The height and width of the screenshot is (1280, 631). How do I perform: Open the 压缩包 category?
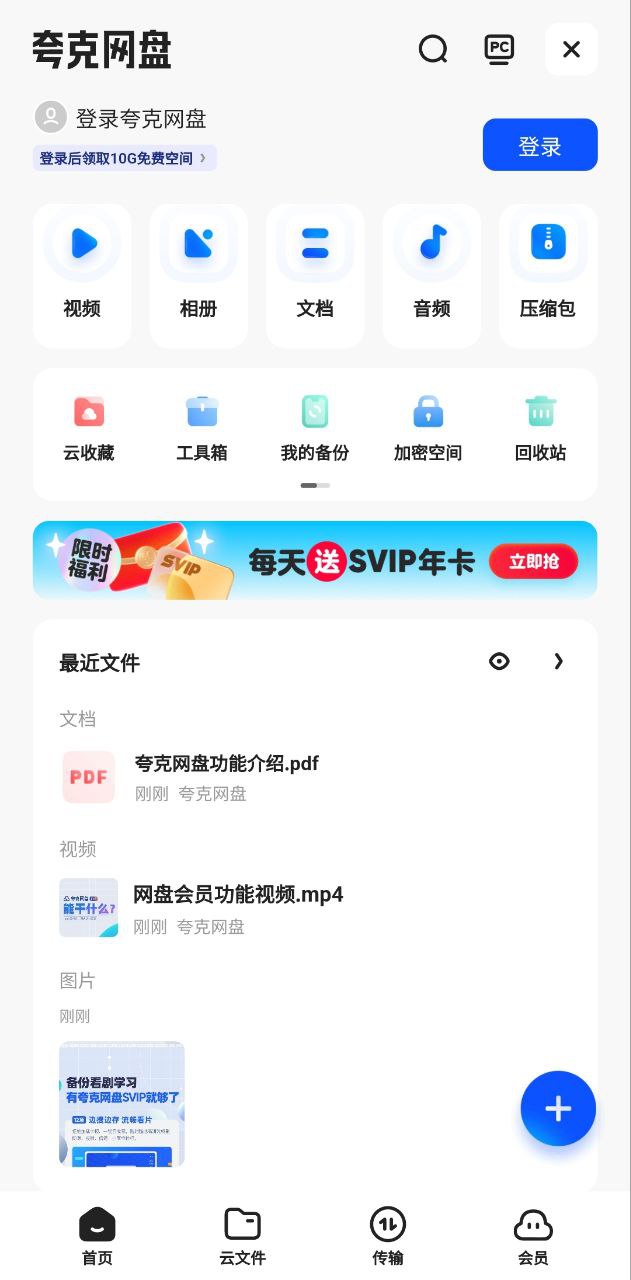[548, 275]
